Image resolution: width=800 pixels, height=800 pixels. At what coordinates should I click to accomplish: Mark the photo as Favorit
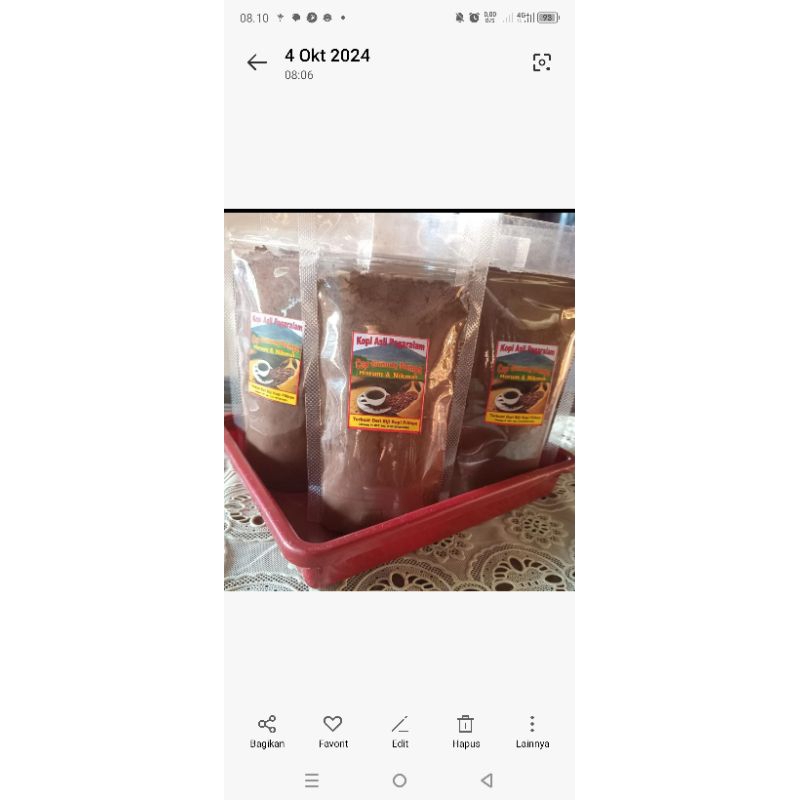(x=333, y=730)
